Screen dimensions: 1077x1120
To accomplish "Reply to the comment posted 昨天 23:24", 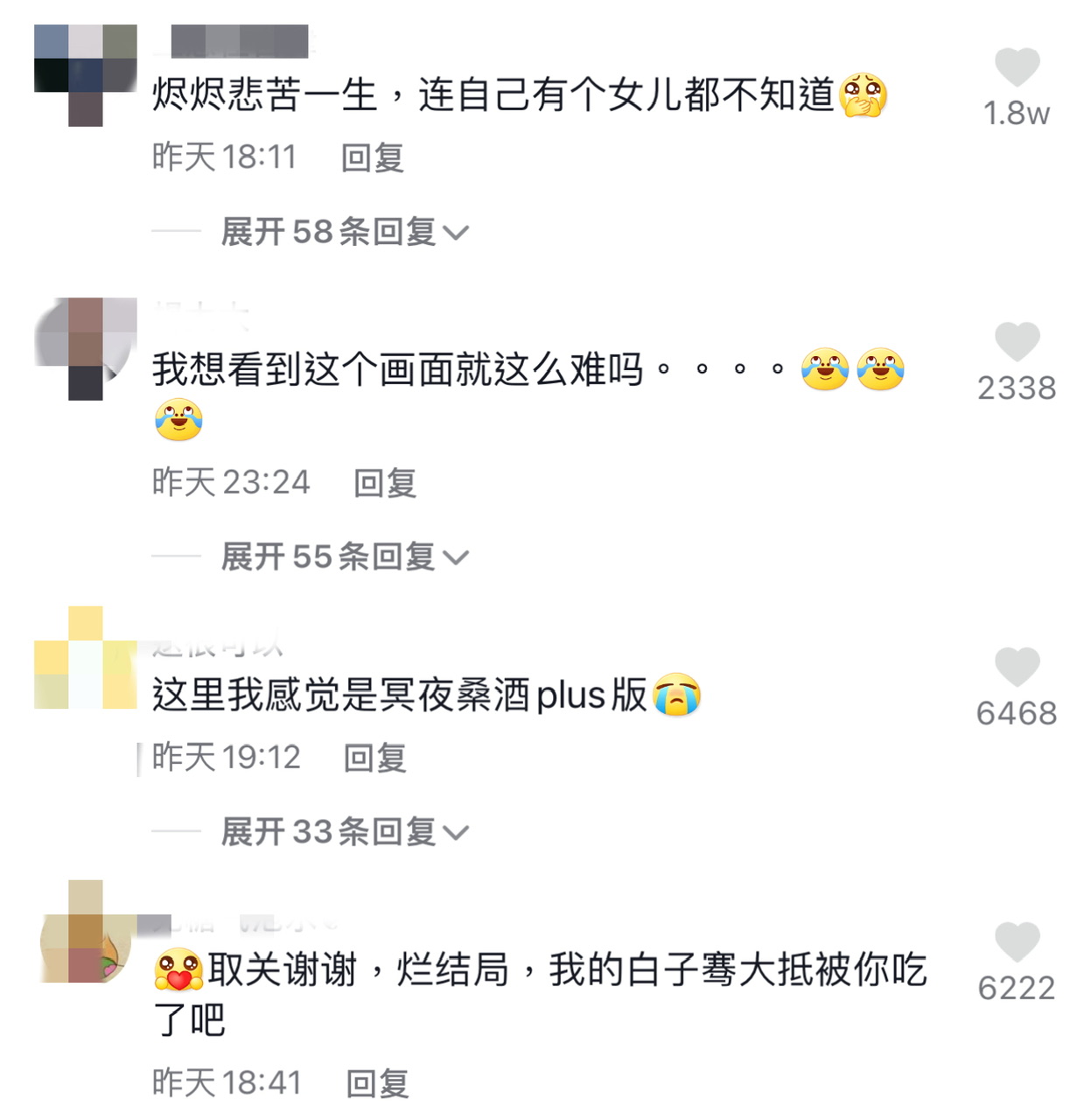I will click(384, 483).
